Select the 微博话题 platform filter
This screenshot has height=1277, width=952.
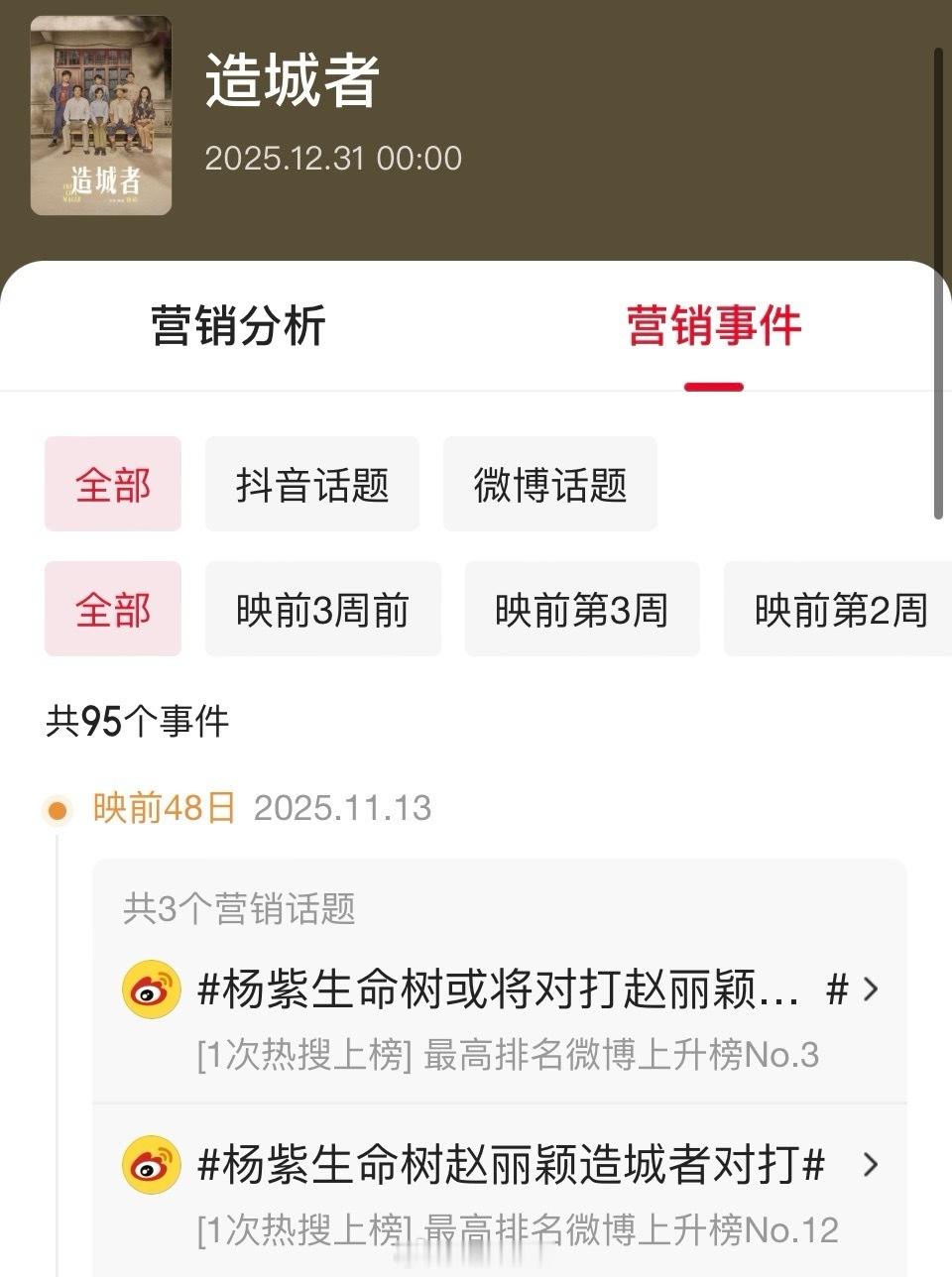(x=549, y=484)
